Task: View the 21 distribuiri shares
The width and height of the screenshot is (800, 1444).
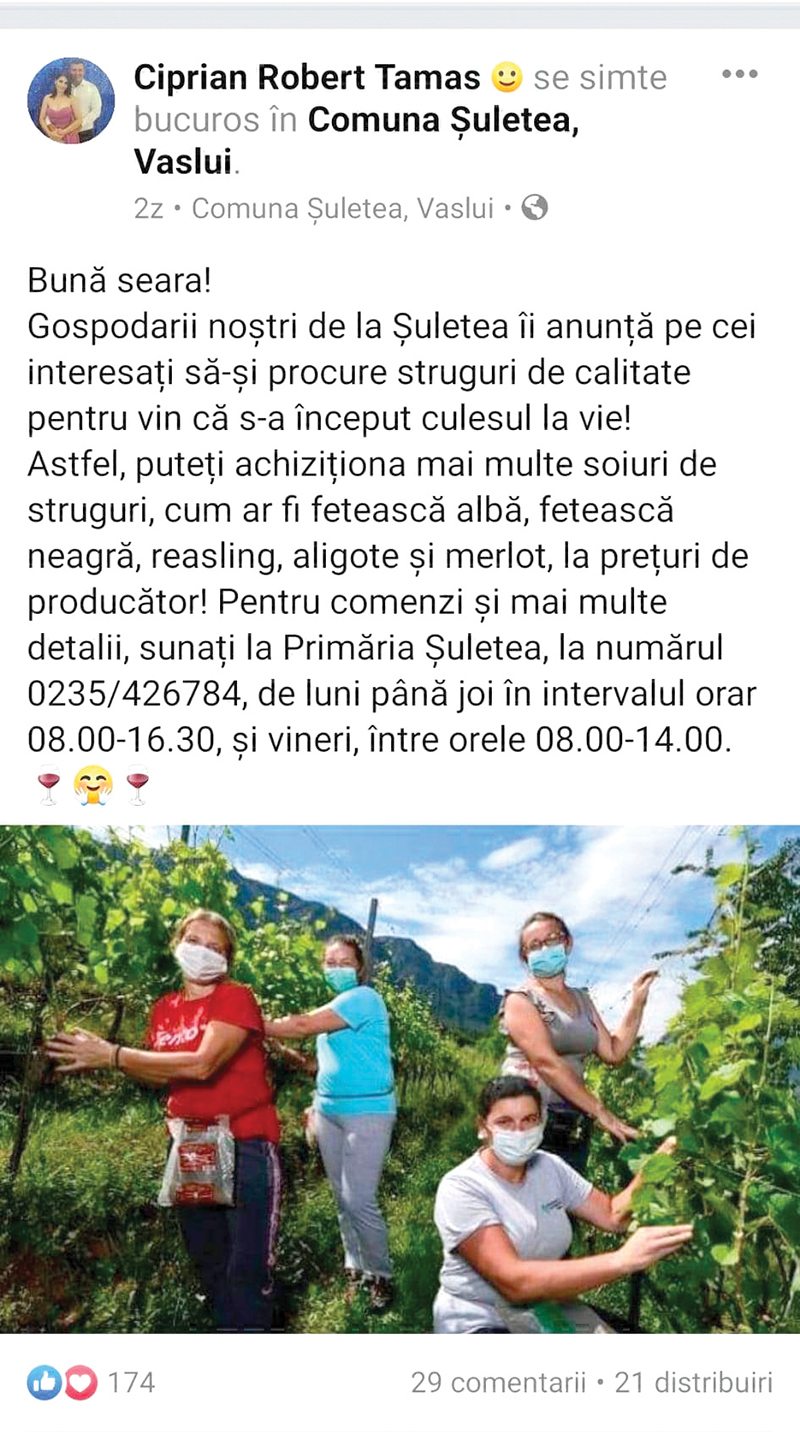Action: pos(693,1383)
